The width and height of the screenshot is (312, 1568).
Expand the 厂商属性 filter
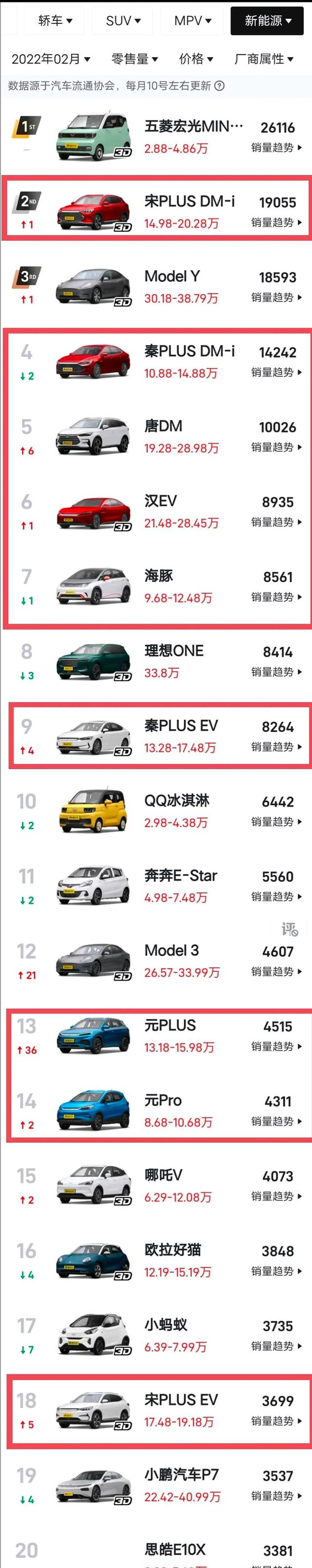263,59
